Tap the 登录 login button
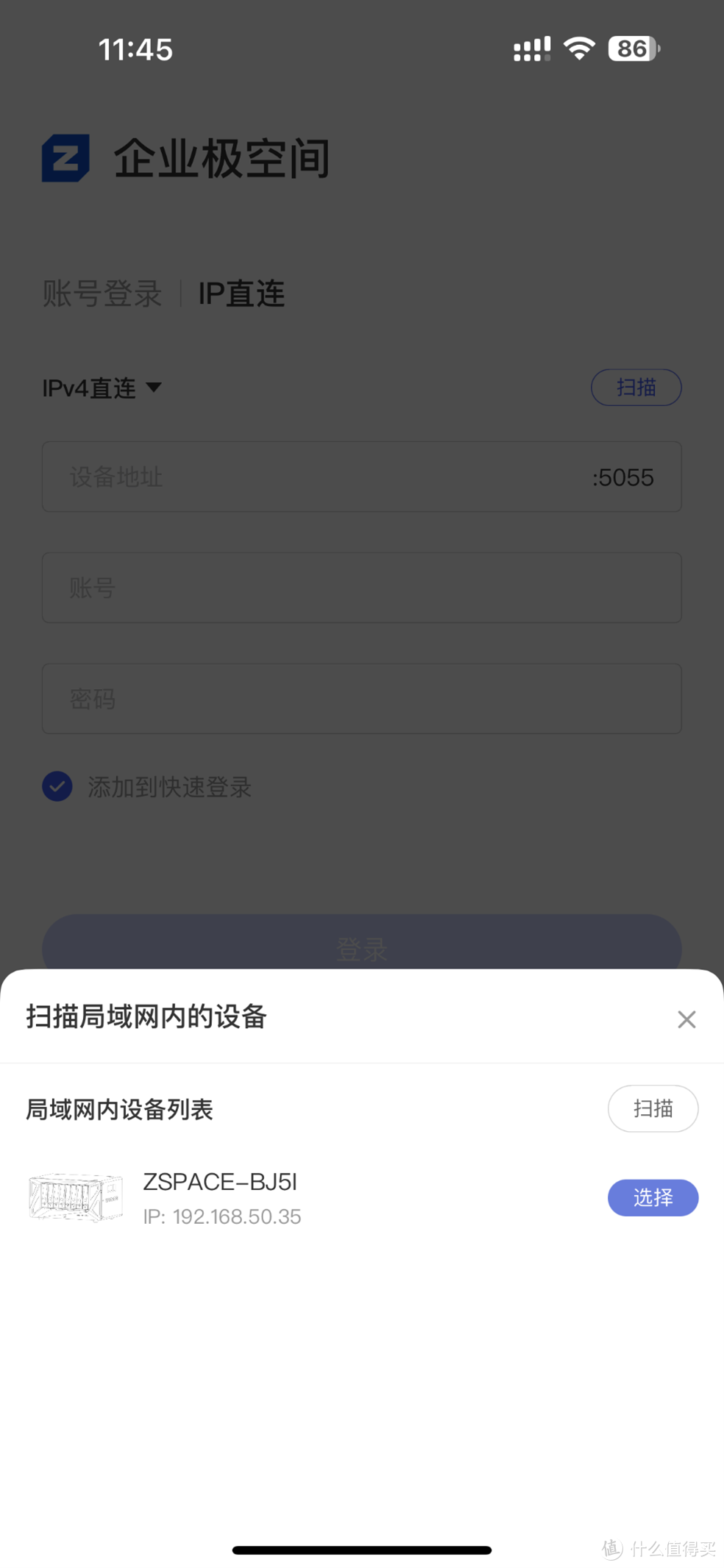 pyautogui.click(x=362, y=948)
